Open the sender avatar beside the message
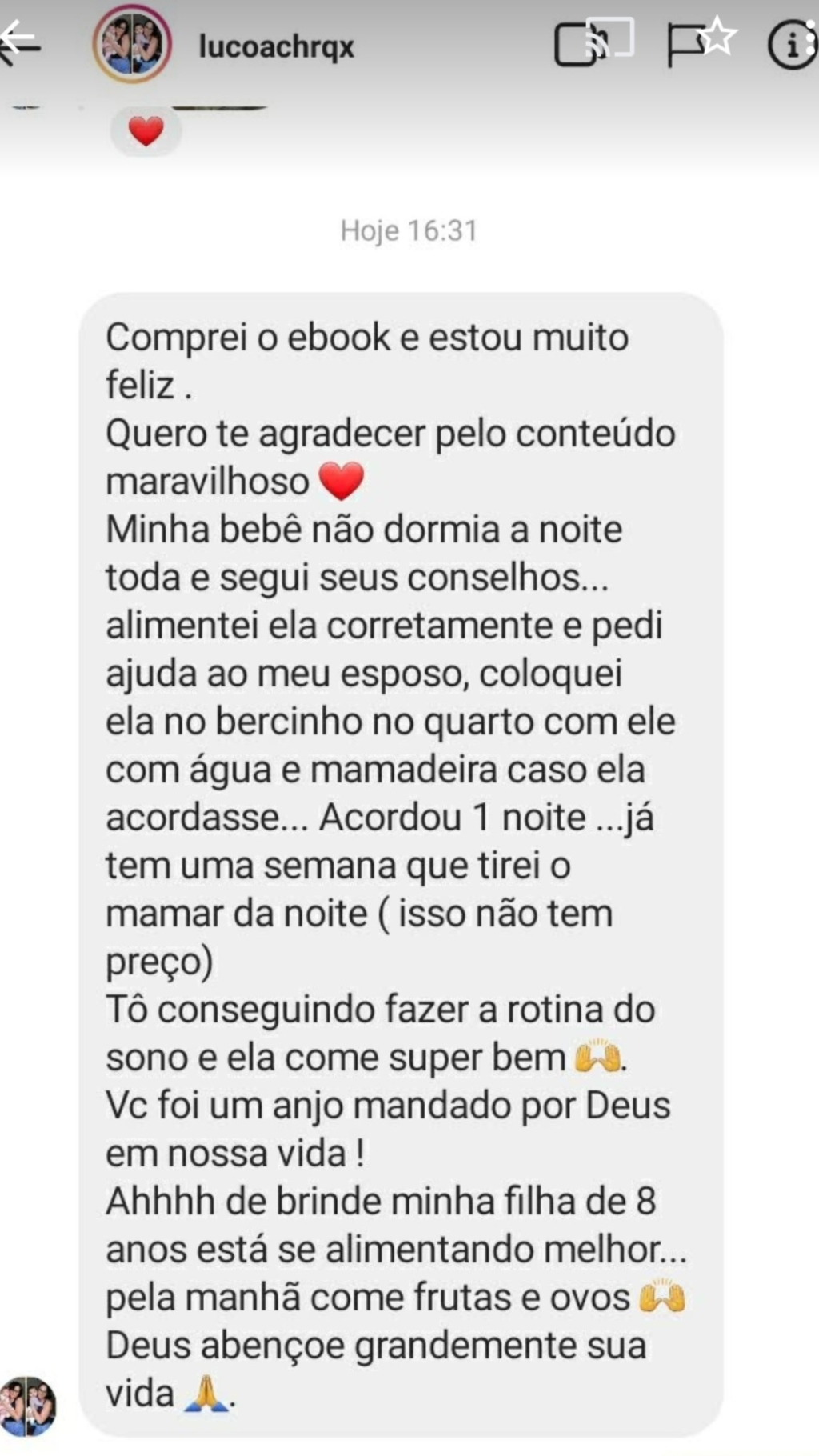Image resolution: width=819 pixels, height=1456 pixels. (x=28, y=1406)
